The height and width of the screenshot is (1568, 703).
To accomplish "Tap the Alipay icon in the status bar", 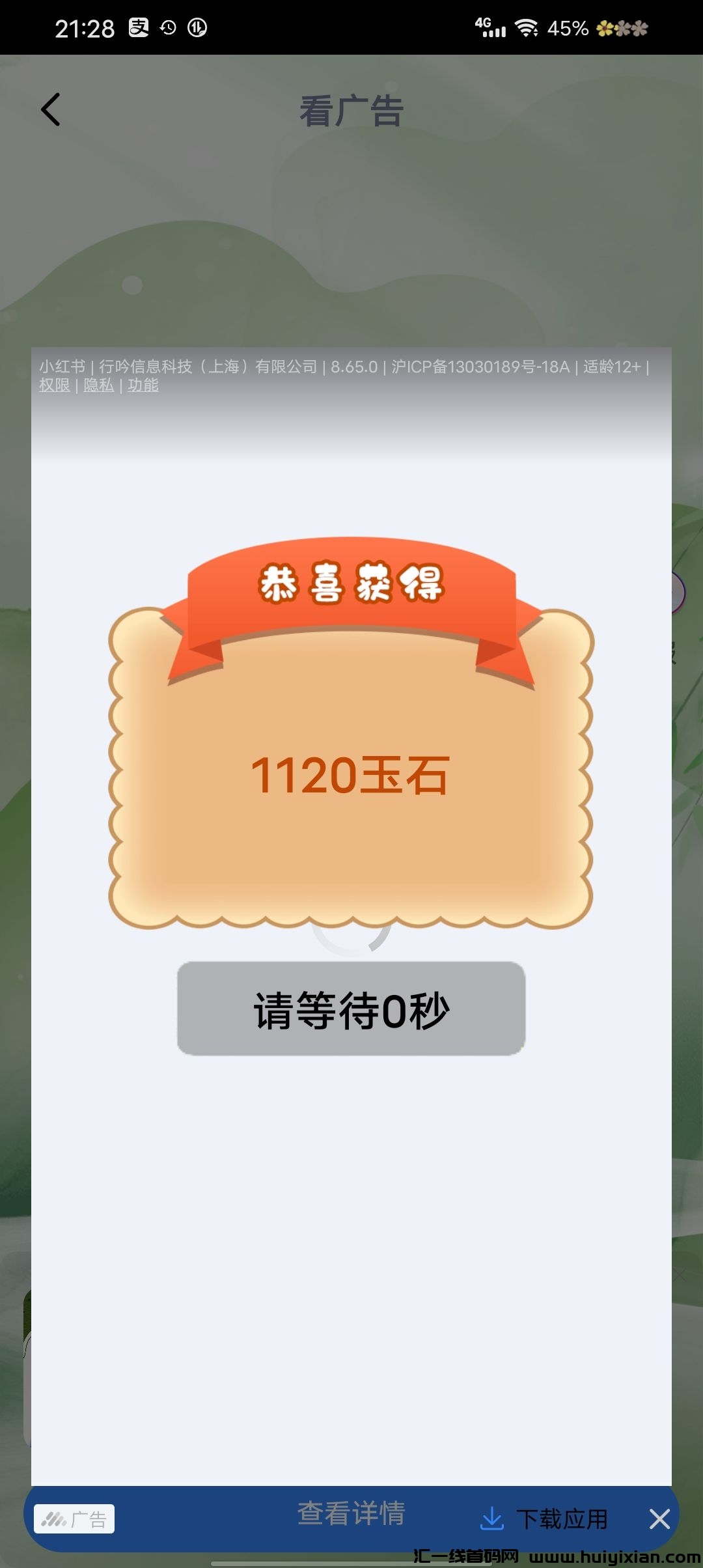I will pos(139,29).
